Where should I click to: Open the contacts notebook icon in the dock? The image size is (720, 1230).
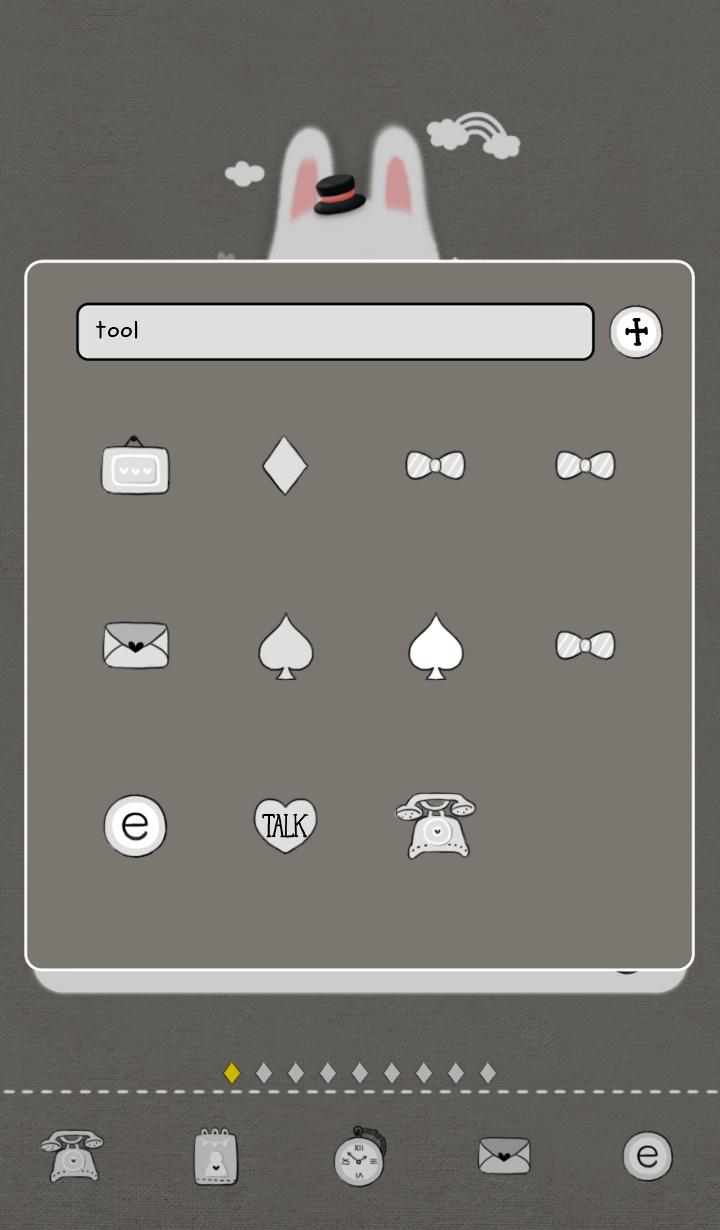coord(216,1157)
